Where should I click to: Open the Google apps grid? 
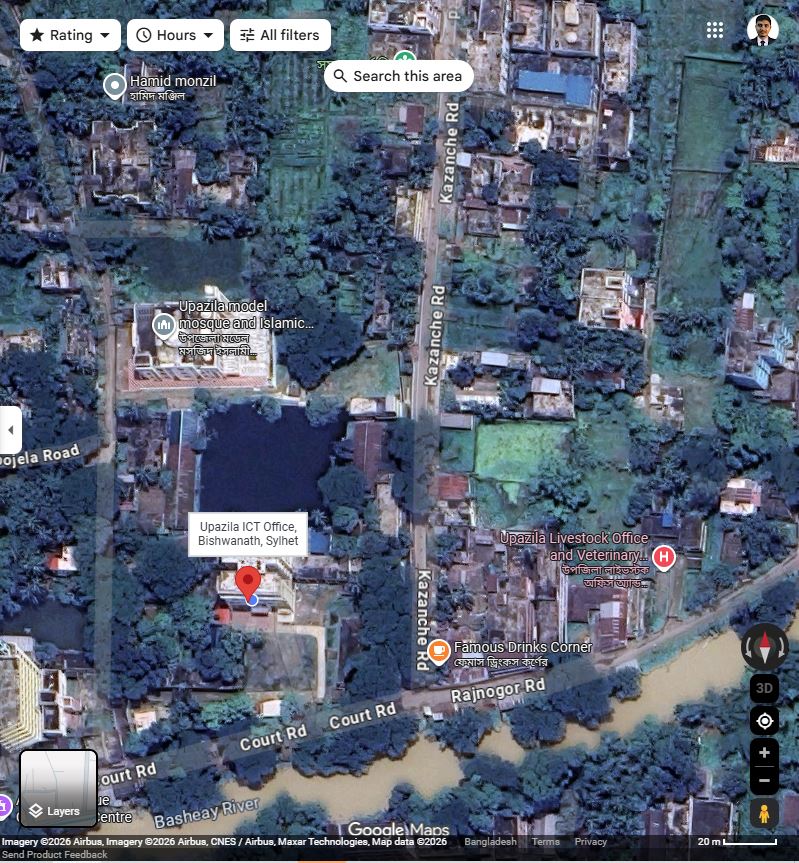(x=714, y=30)
